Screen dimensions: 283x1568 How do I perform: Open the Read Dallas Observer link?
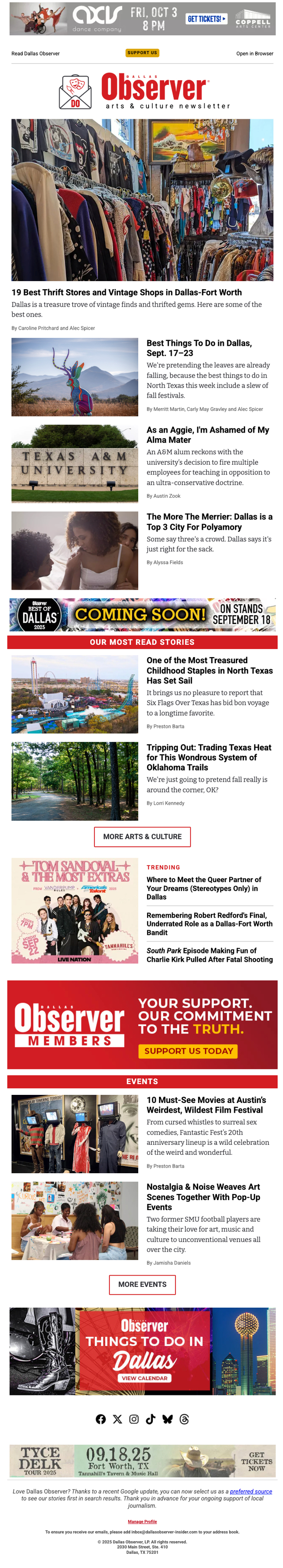coord(35,54)
